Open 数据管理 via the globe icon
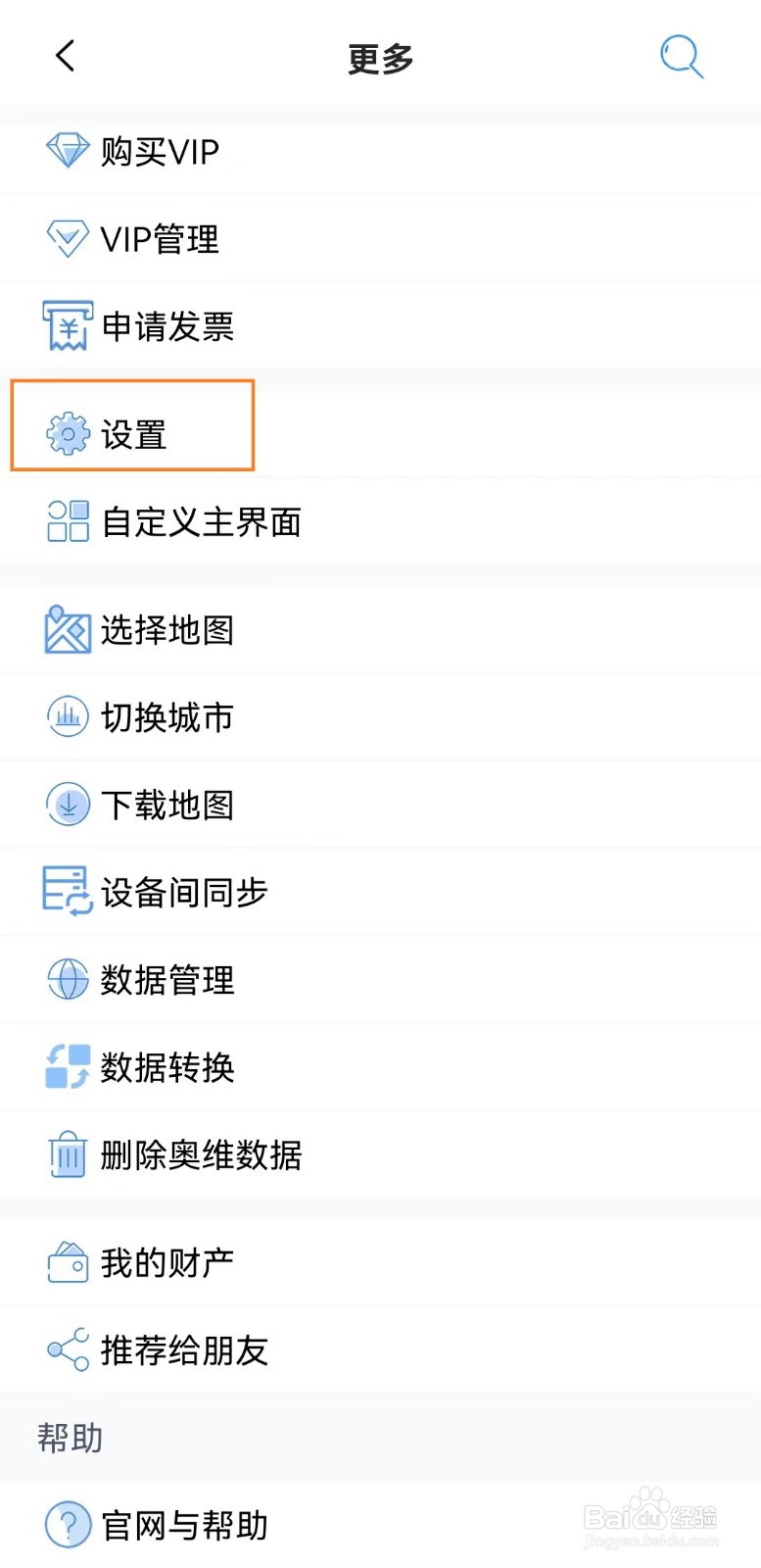This screenshot has width=761, height=1568. click(x=66, y=979)
